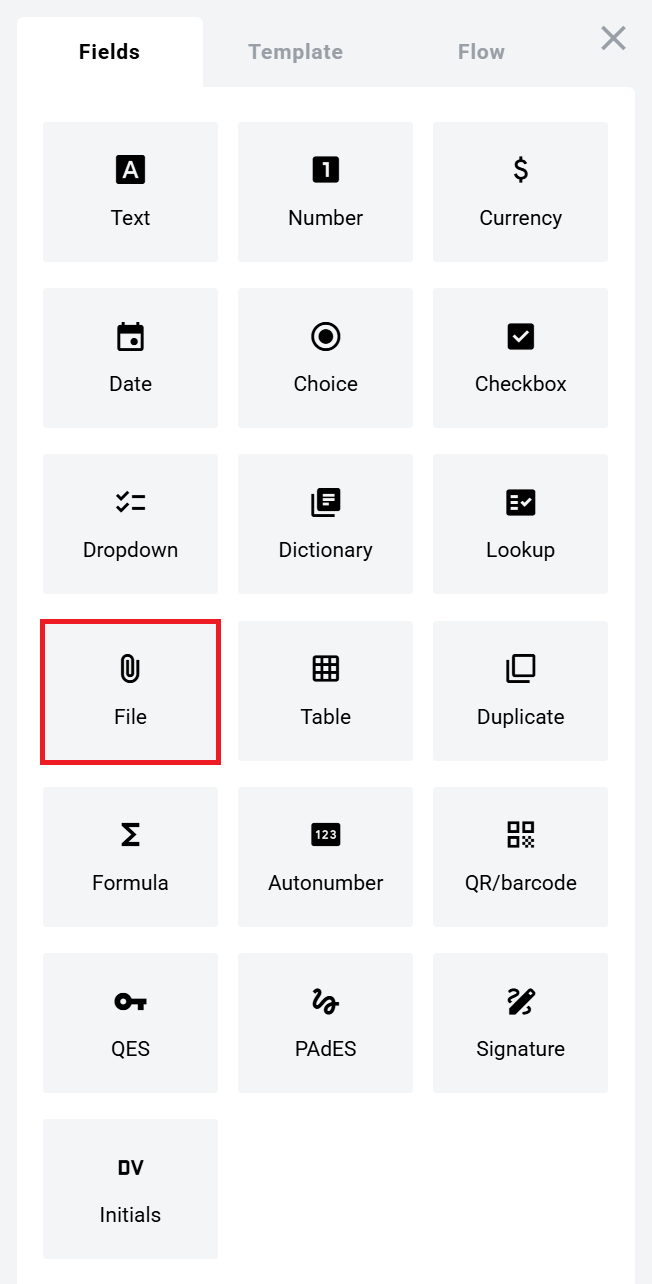Tap the Duplicate field tile
This screenshot has height=1284, width=652.
[520, 691]
